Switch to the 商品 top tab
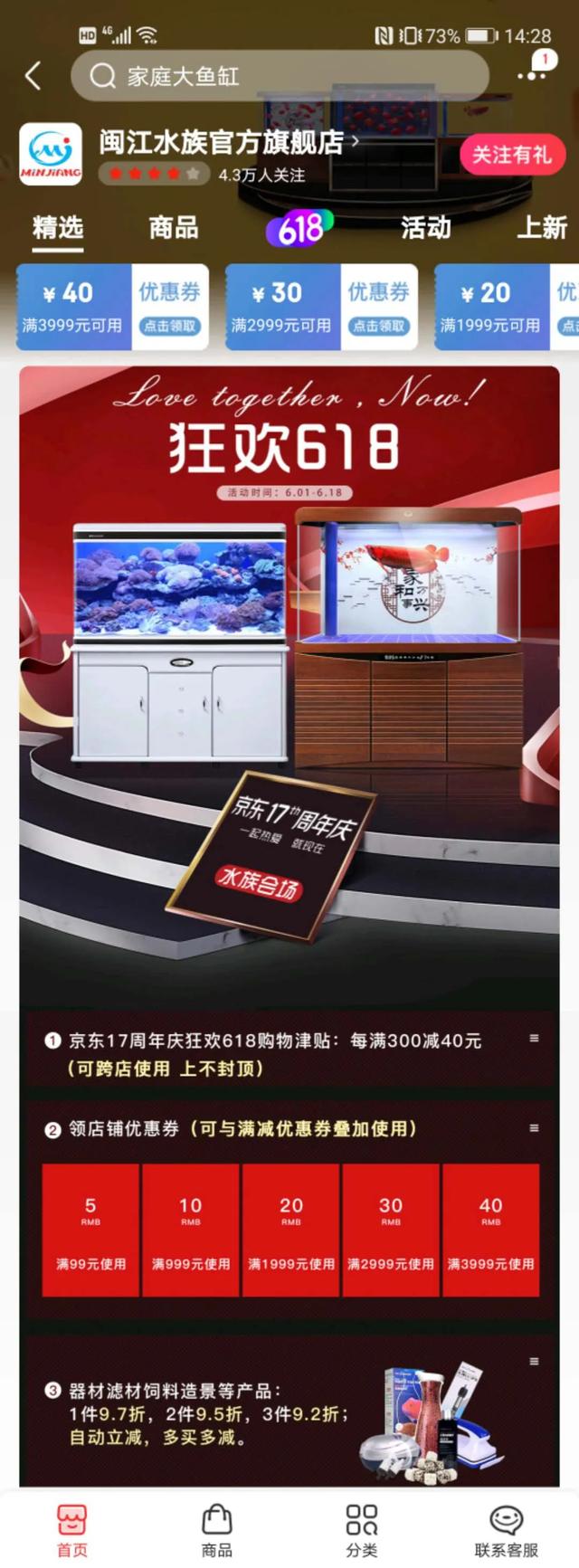The width and height of the screenshot is (579, 1568). [x=174, y=227]
